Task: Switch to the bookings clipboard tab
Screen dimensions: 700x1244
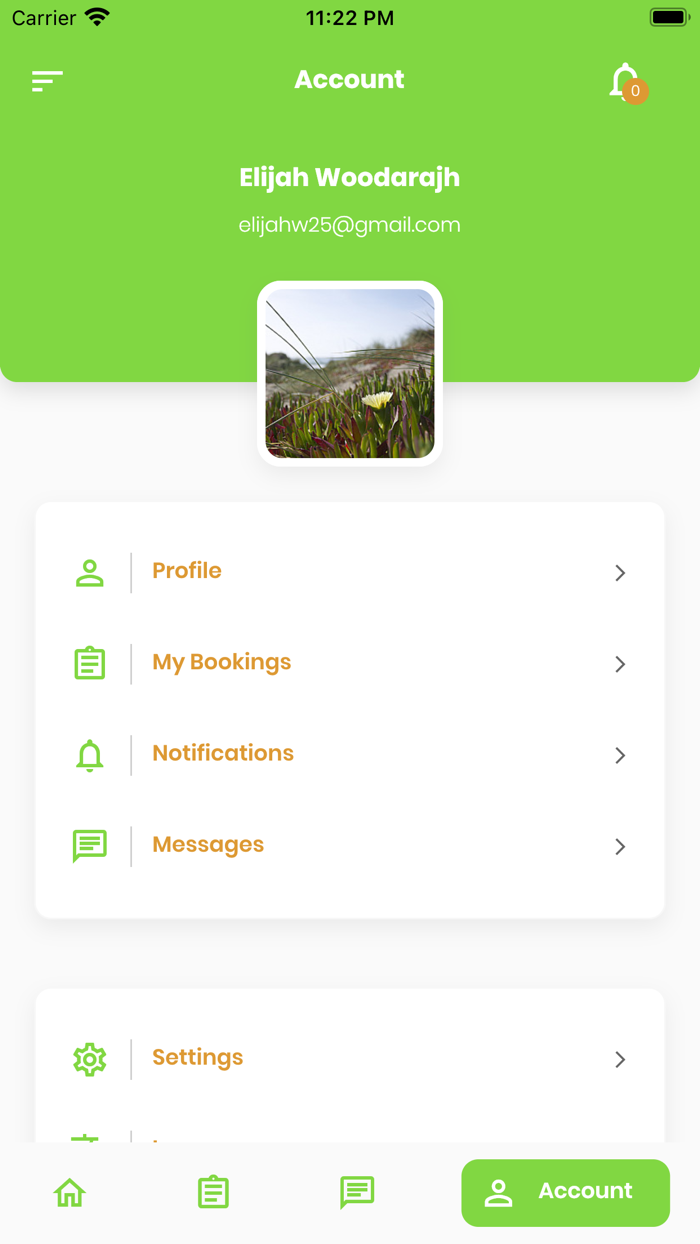Action: click(x=213, y=1192)
